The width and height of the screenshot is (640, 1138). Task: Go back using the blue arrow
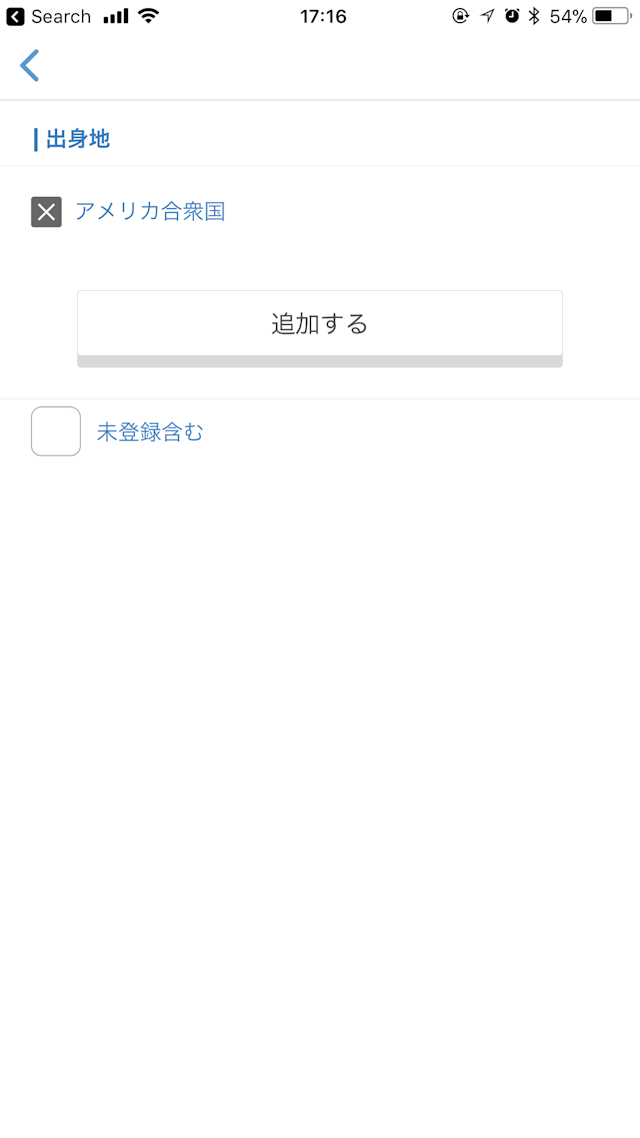tap(30, 65)
